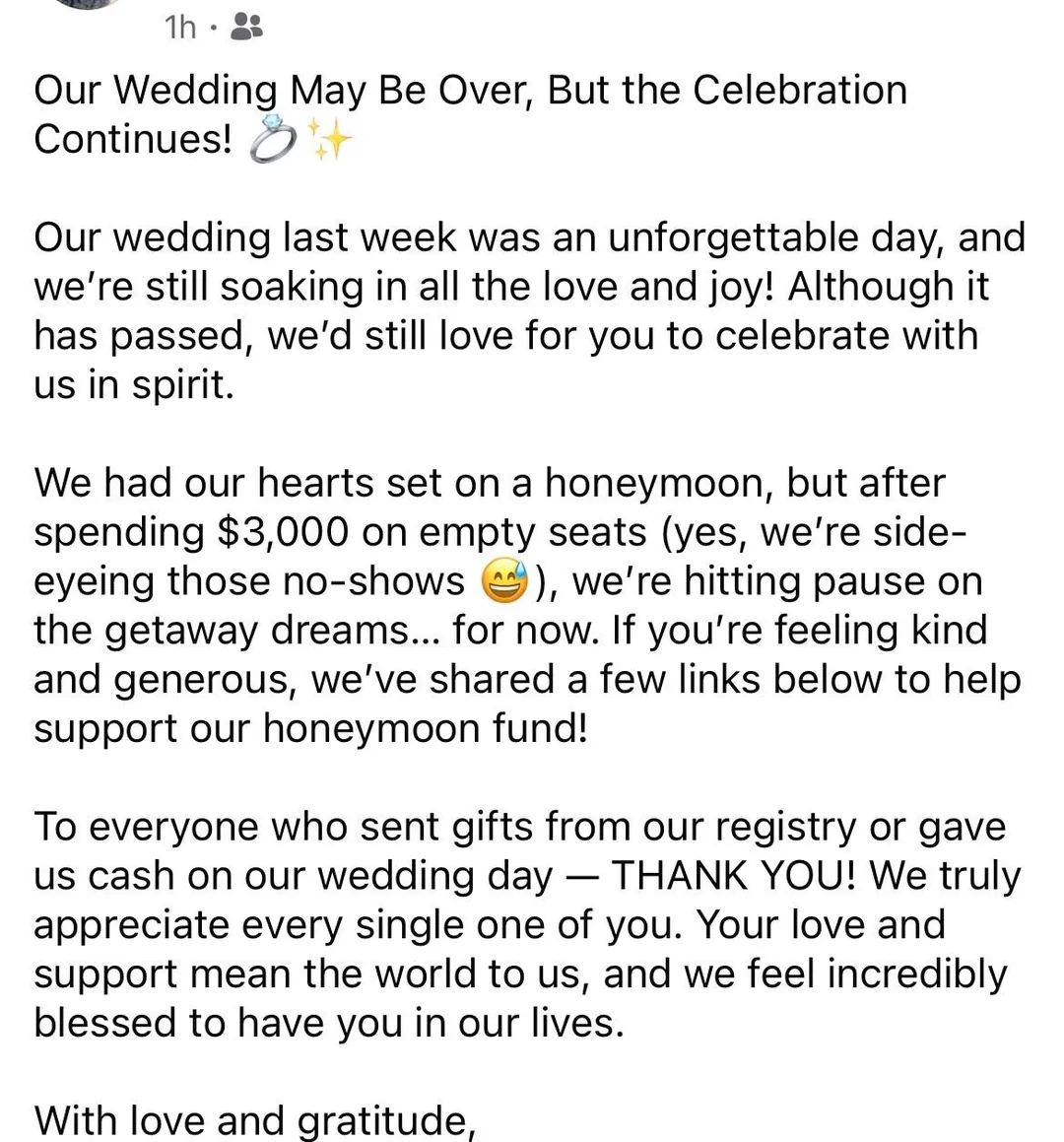Tap the sparkles emoji next to the ring
The height and width of the screenshot is (1142, 1064).
(329, 138)
